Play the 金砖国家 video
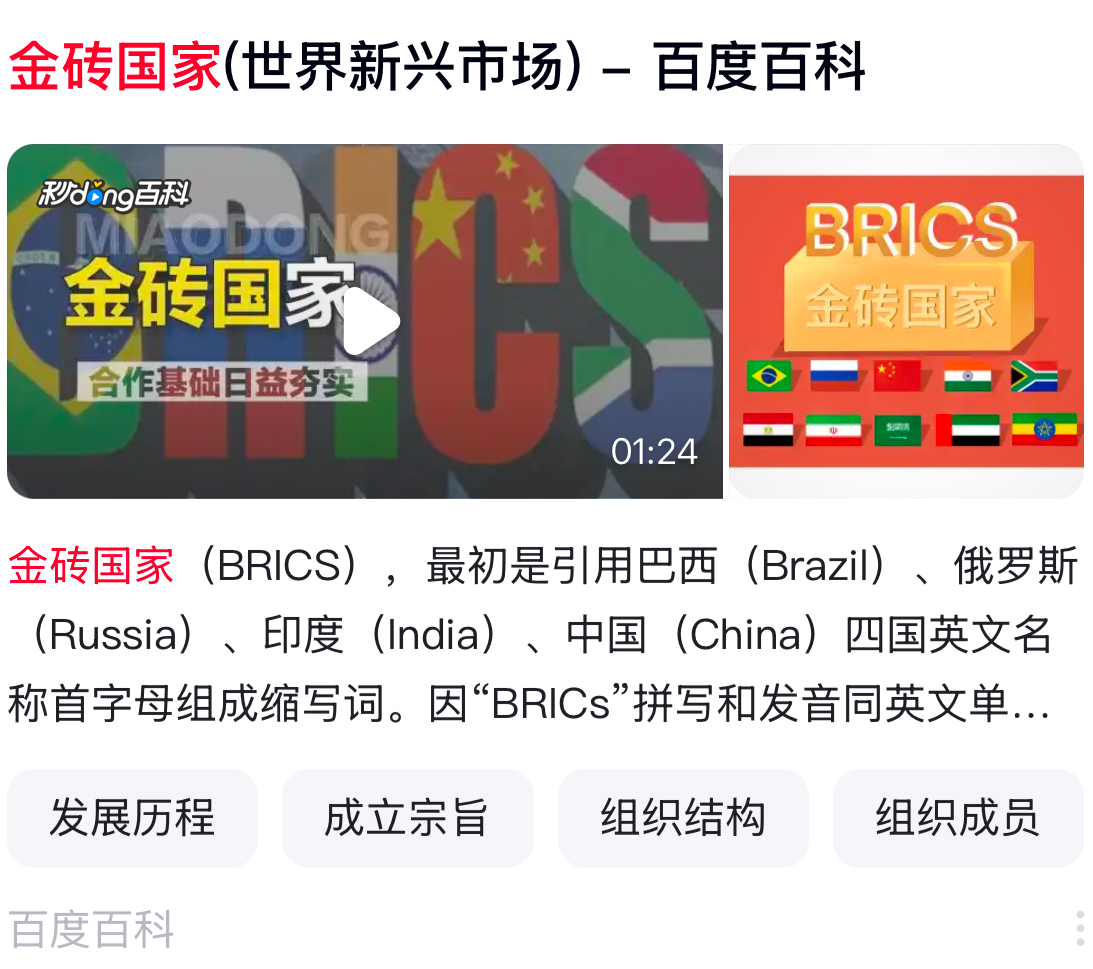This screenshot has height=969, width=1093. (x=370, y=321)
